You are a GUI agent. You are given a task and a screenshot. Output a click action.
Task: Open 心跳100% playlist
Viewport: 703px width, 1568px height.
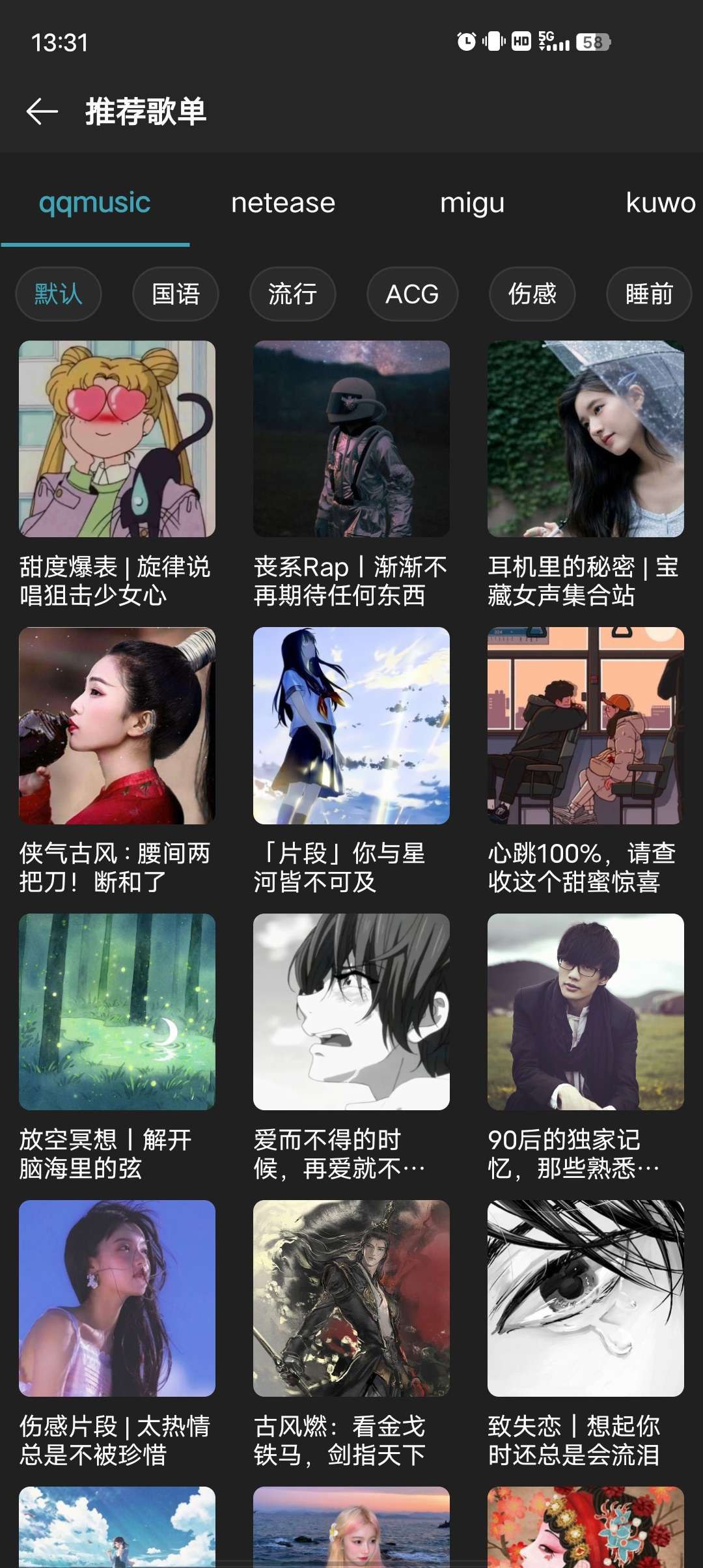tap(586, 726)
